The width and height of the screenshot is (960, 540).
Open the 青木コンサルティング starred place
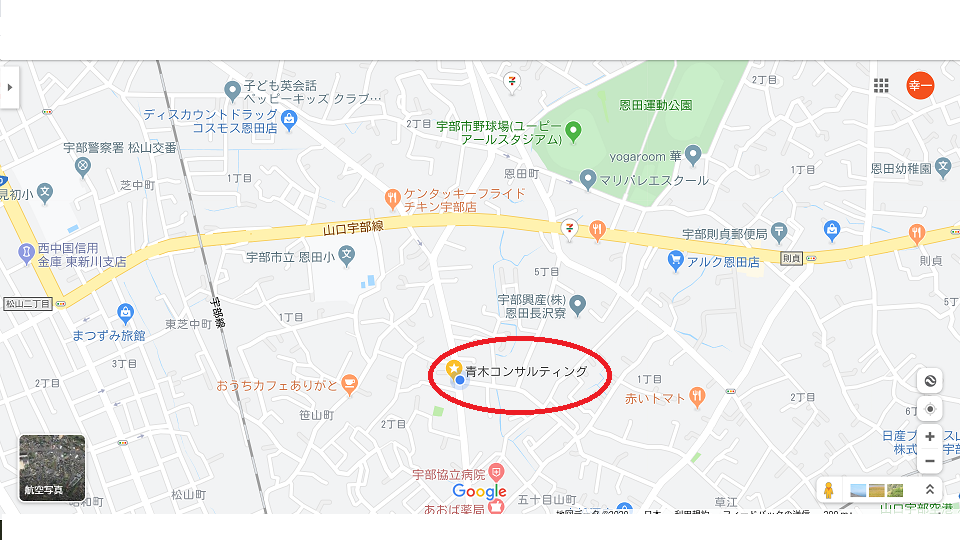point(452,369)
